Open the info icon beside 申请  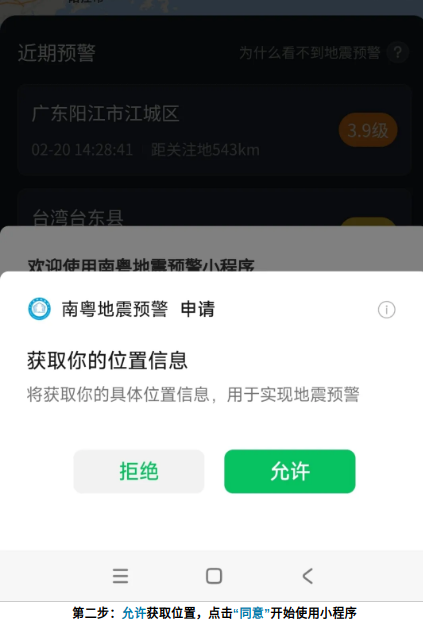pos(386,310)
